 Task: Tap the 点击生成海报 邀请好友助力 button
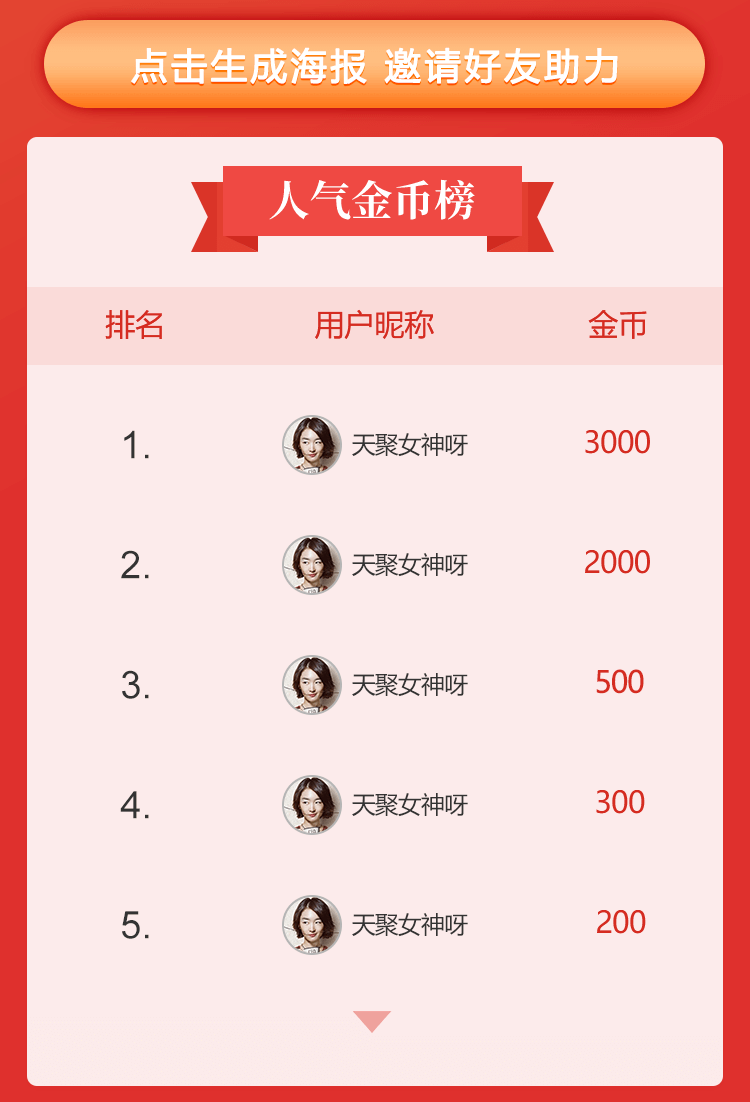(374, 66)
